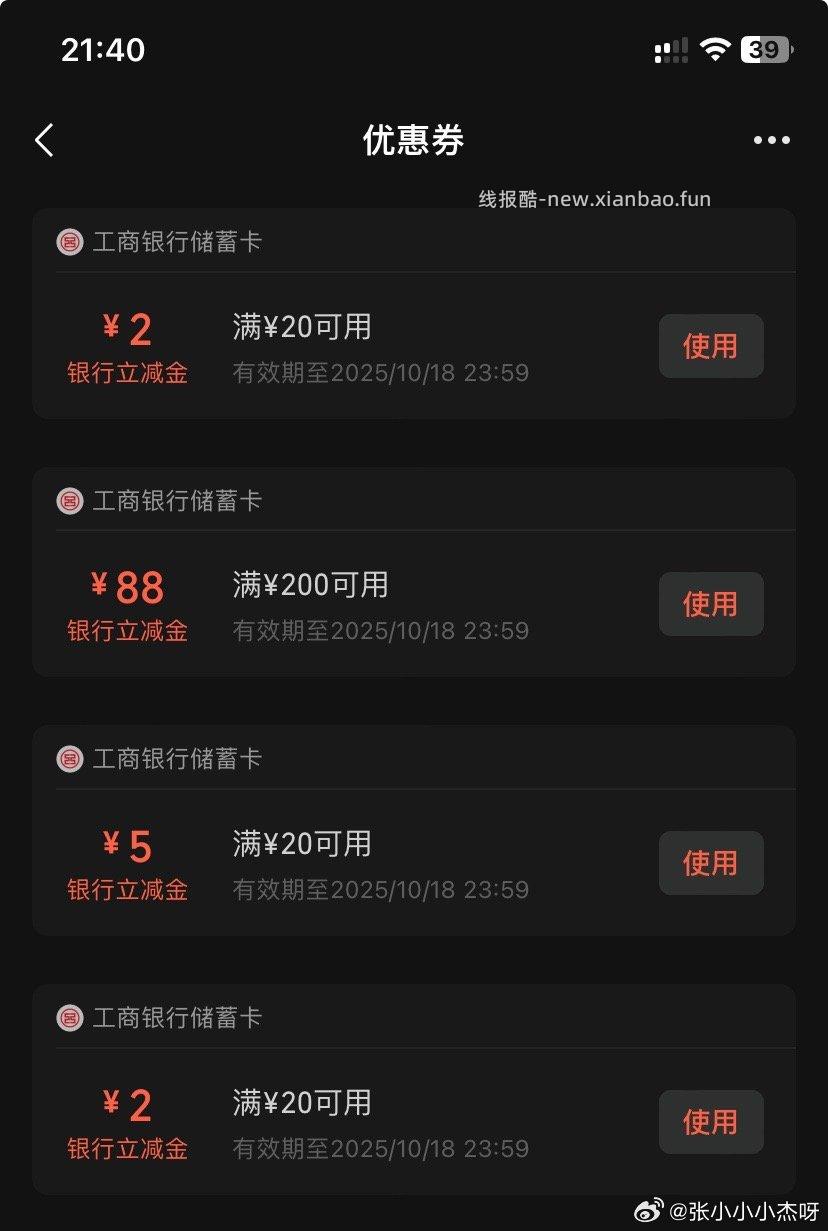Tap the 优惠券 page title
The image size is (828, 1231).
[414, 140]
